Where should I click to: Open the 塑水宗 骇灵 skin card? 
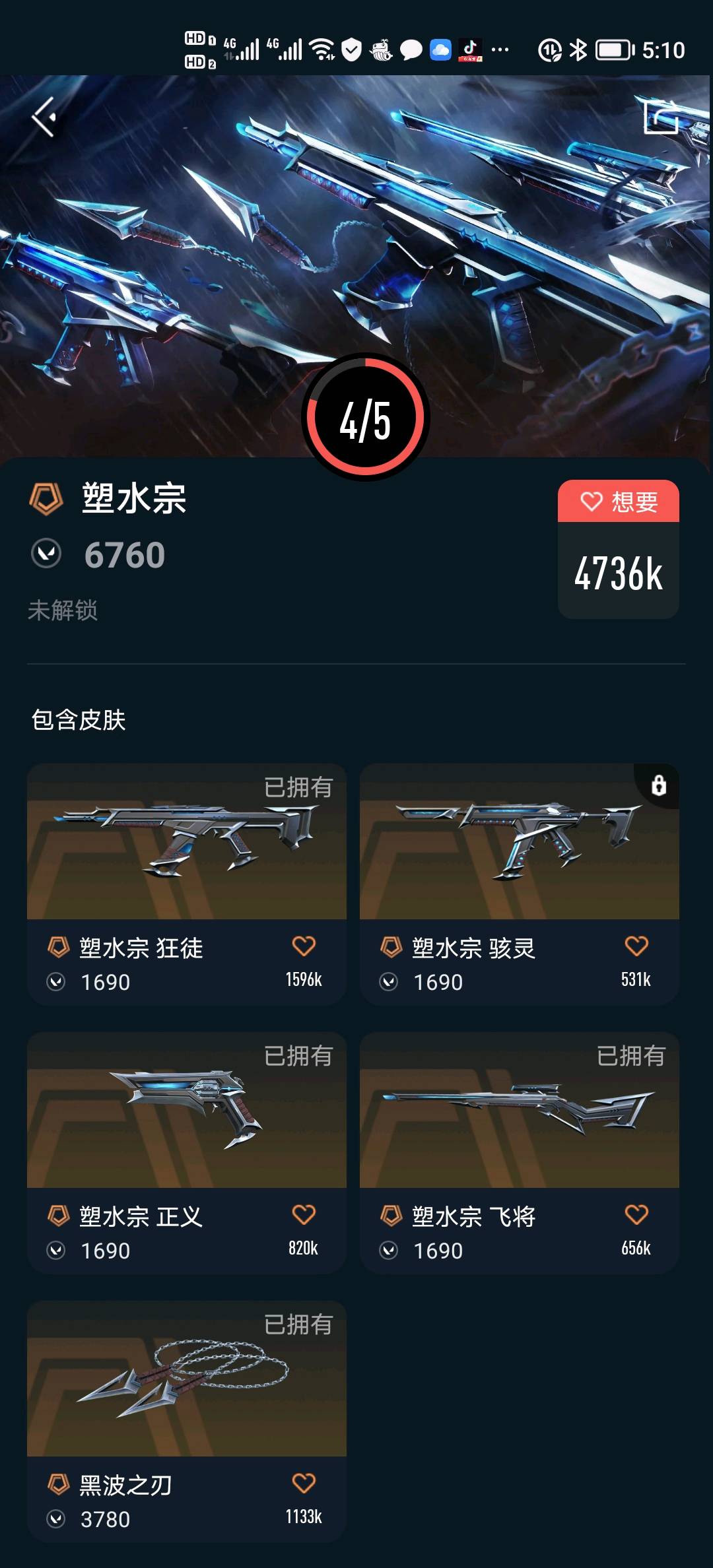pos(519,842)
